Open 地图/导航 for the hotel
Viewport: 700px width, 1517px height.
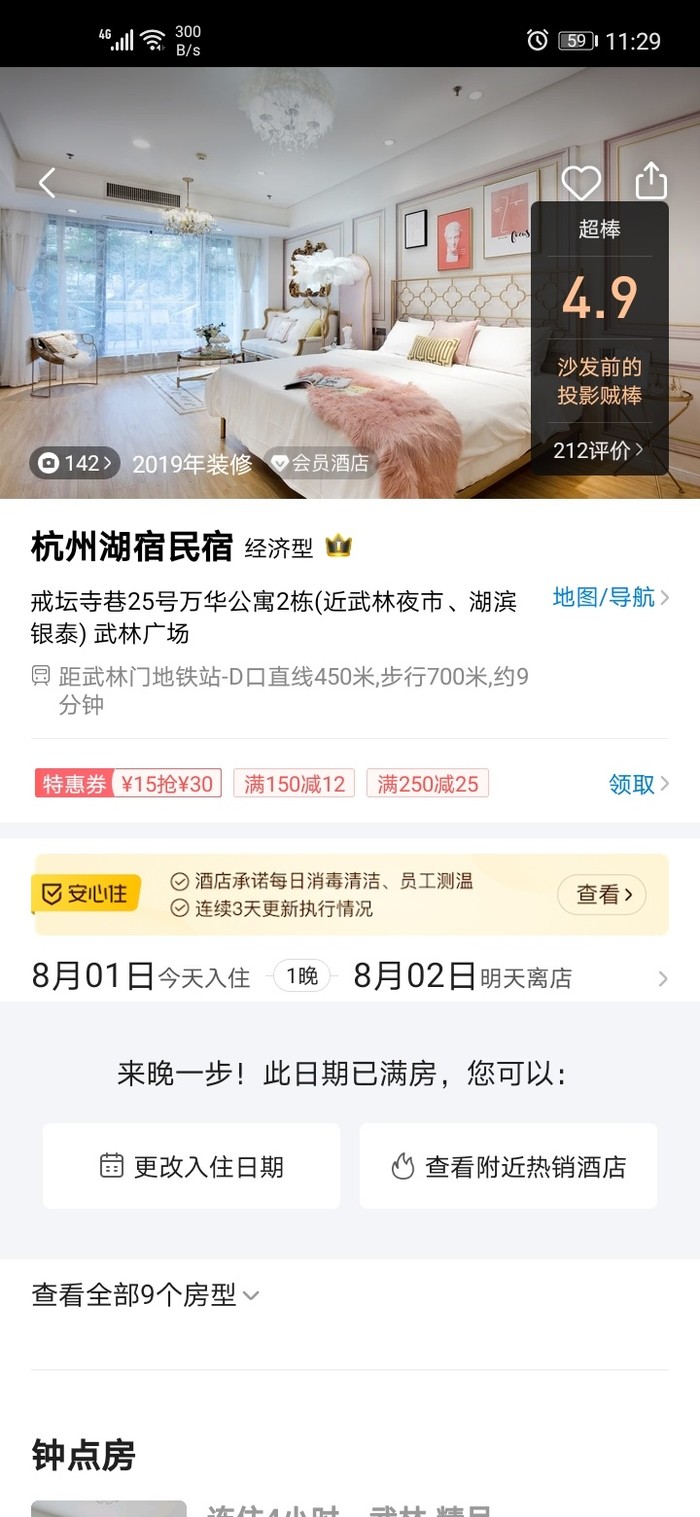pos(610,598)
